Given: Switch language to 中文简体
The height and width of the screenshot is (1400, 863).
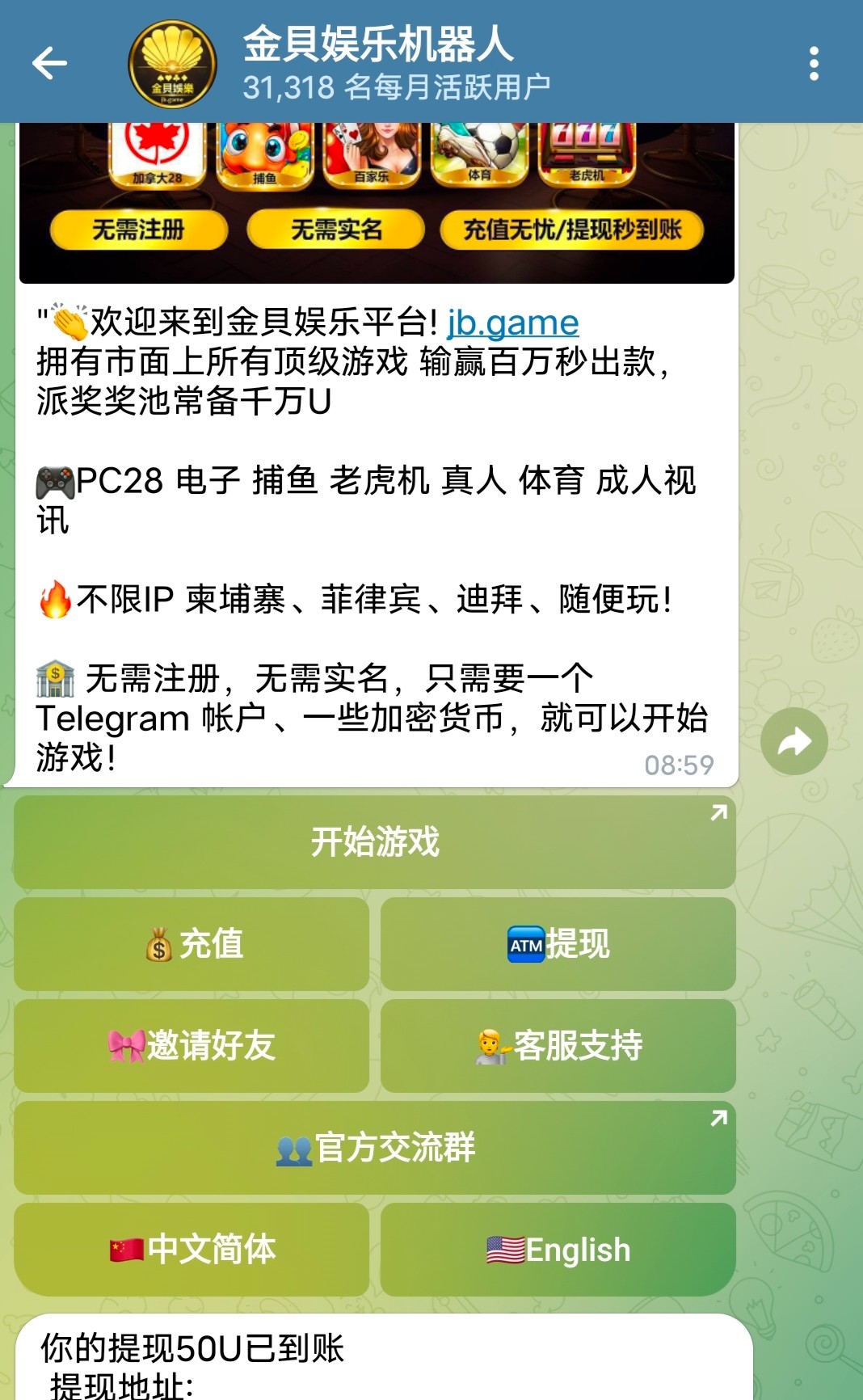Looking at the screenshot, I should click(x=192, y=1250).
